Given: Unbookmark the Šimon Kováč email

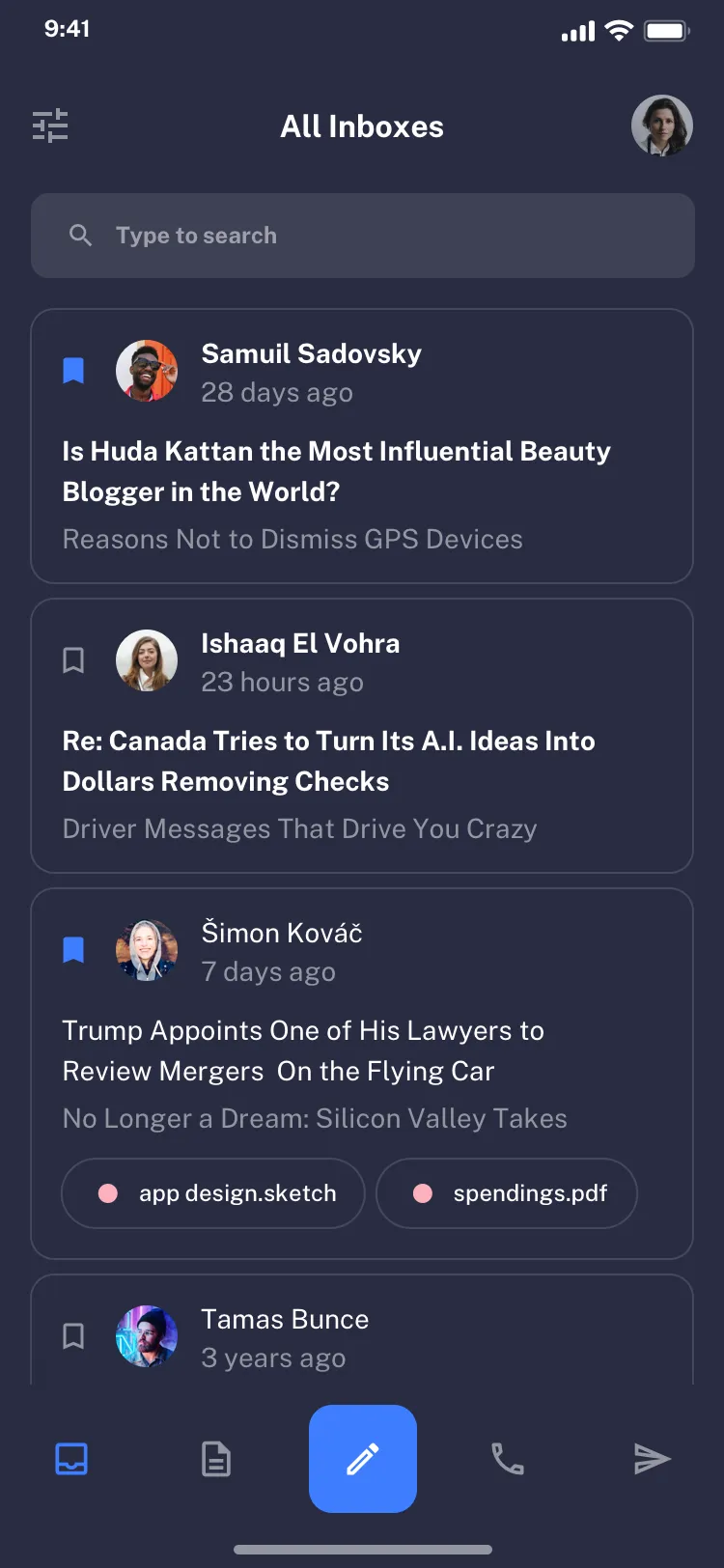Looking at the screenshot, I should pyautogui.click(x=73, y=949).
